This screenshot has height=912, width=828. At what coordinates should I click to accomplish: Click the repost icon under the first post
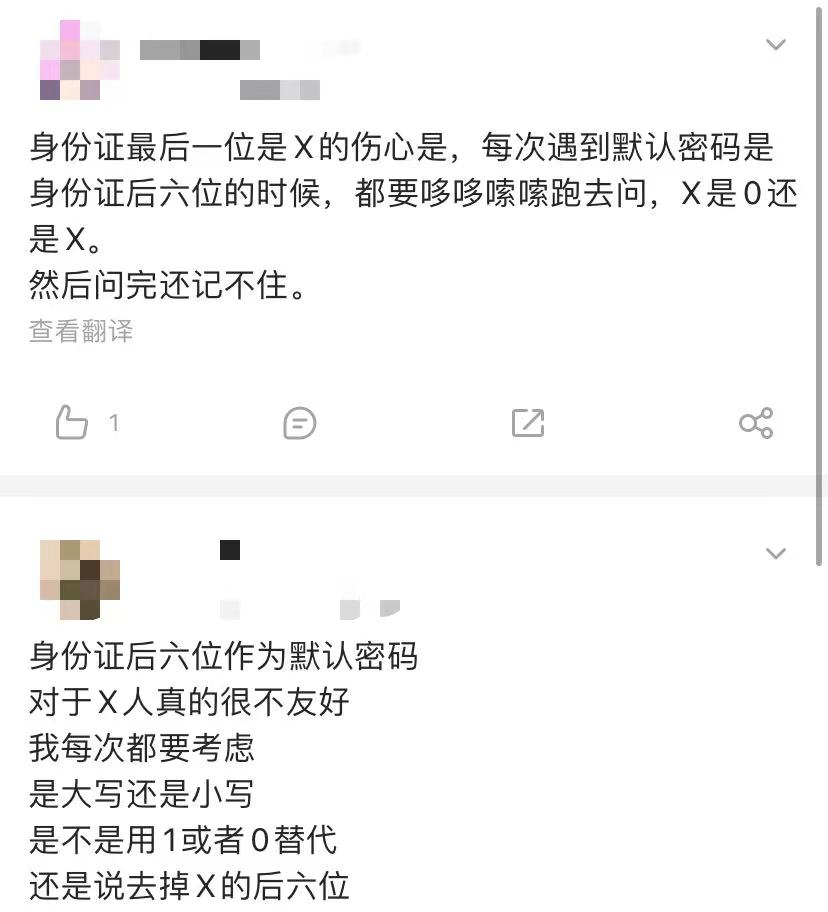(528, 423)
